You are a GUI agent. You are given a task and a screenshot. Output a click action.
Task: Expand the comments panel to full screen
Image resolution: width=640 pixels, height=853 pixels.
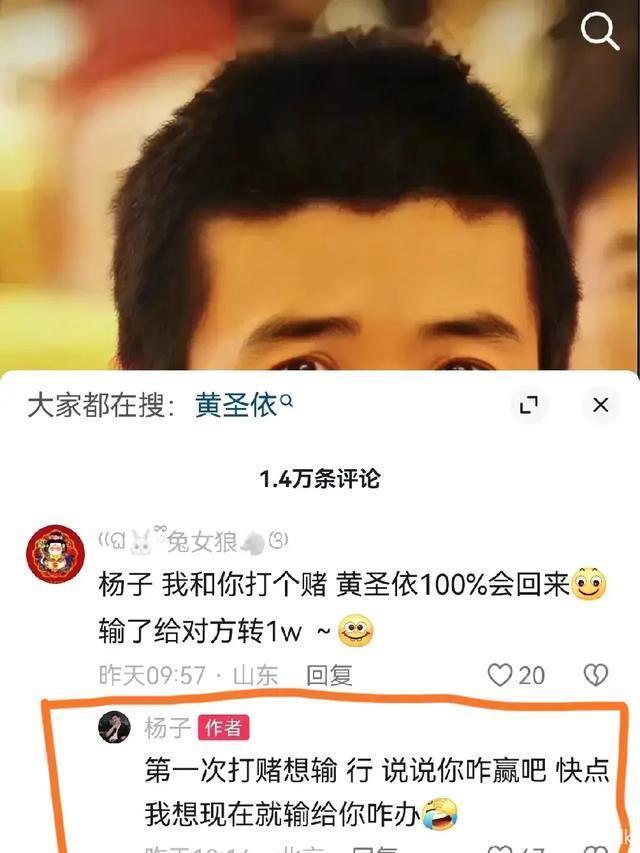(x=529, y=405)
